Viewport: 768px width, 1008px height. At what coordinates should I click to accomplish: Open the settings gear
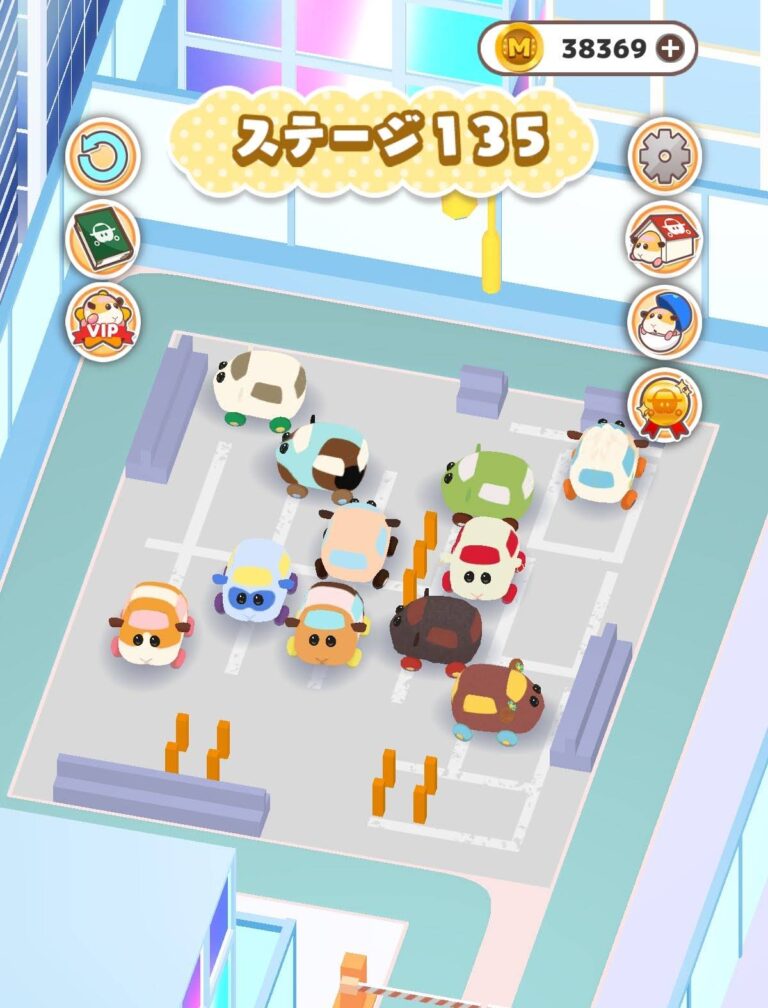664,156
